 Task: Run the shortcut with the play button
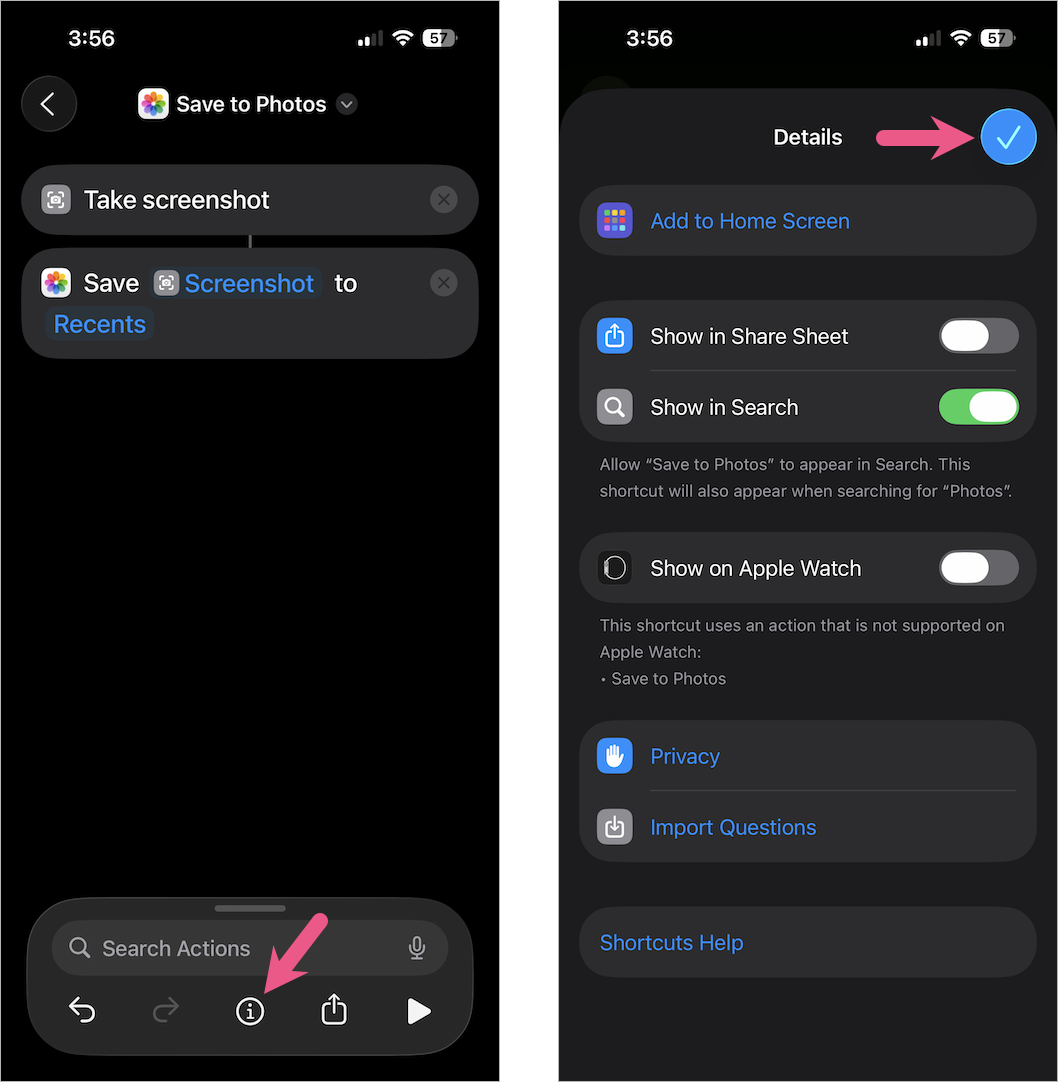pyautogui.click(x=419, y=1011)
